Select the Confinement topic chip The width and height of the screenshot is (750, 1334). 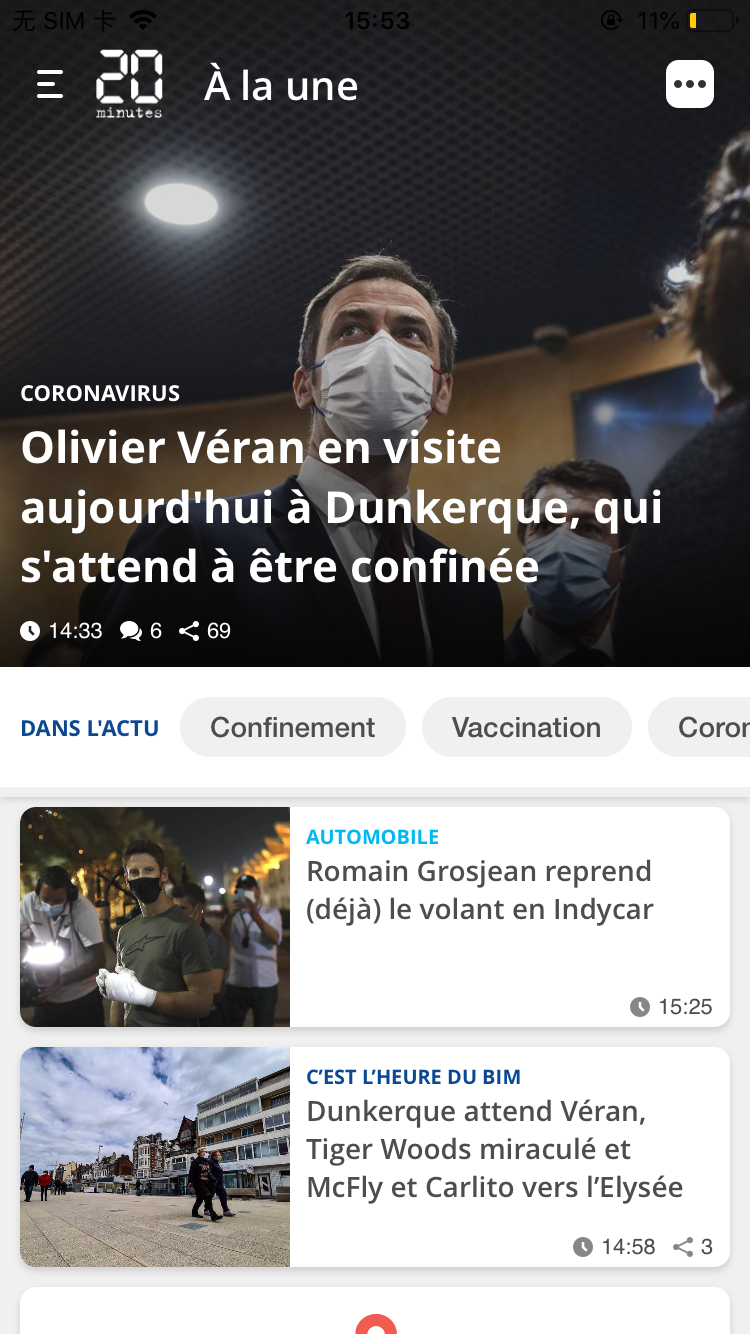click(x=293, y=727)
